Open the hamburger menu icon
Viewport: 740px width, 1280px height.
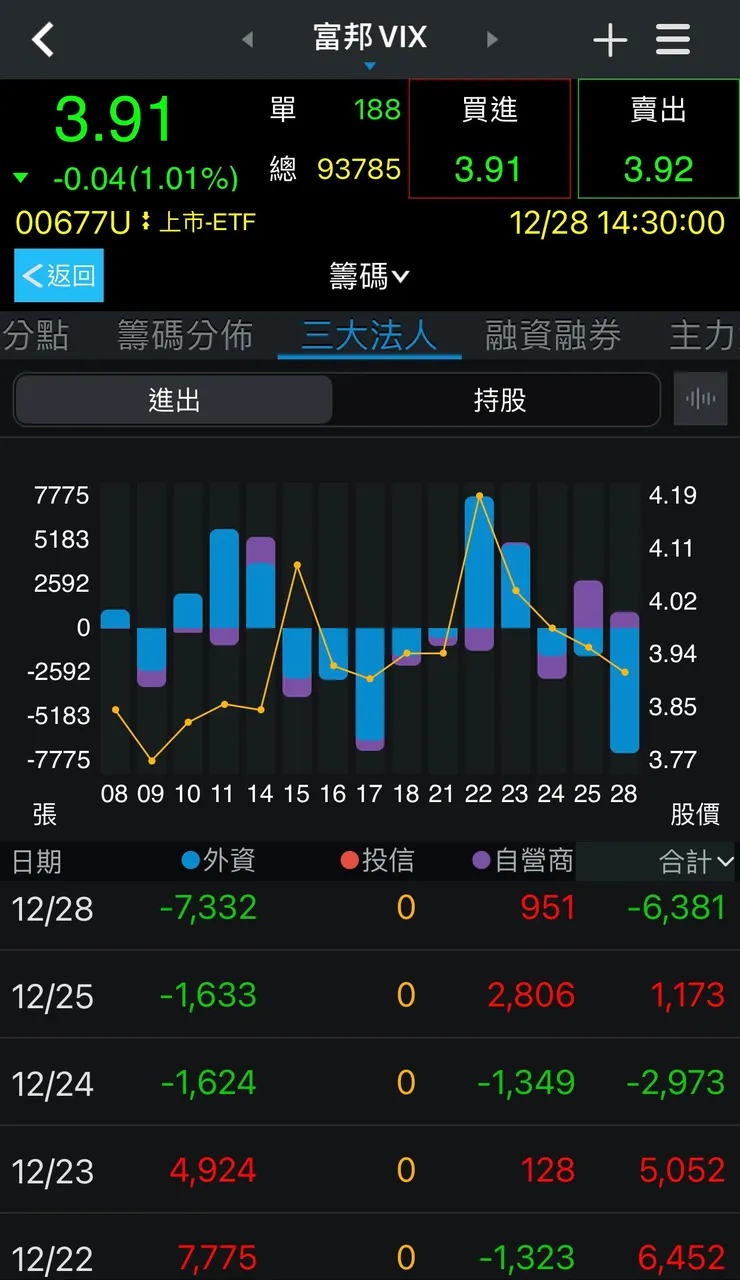point(672,40)
